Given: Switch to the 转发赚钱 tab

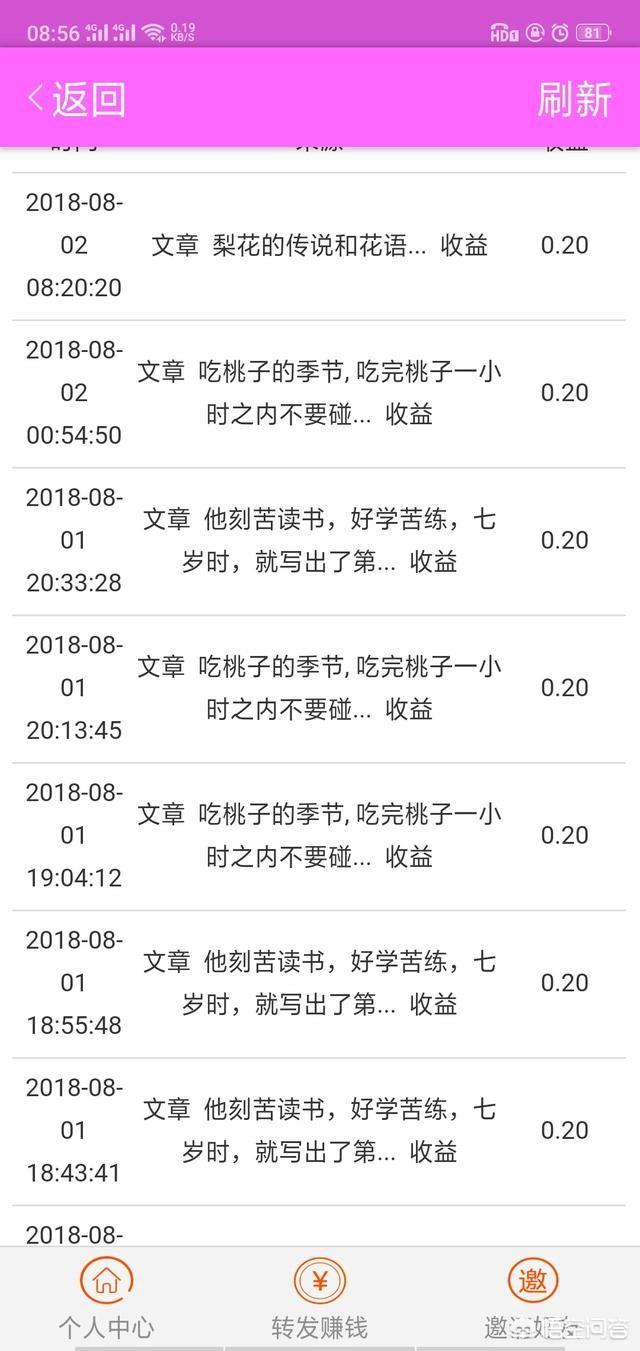Looking at the screenshot, I should pos(320,1297).
